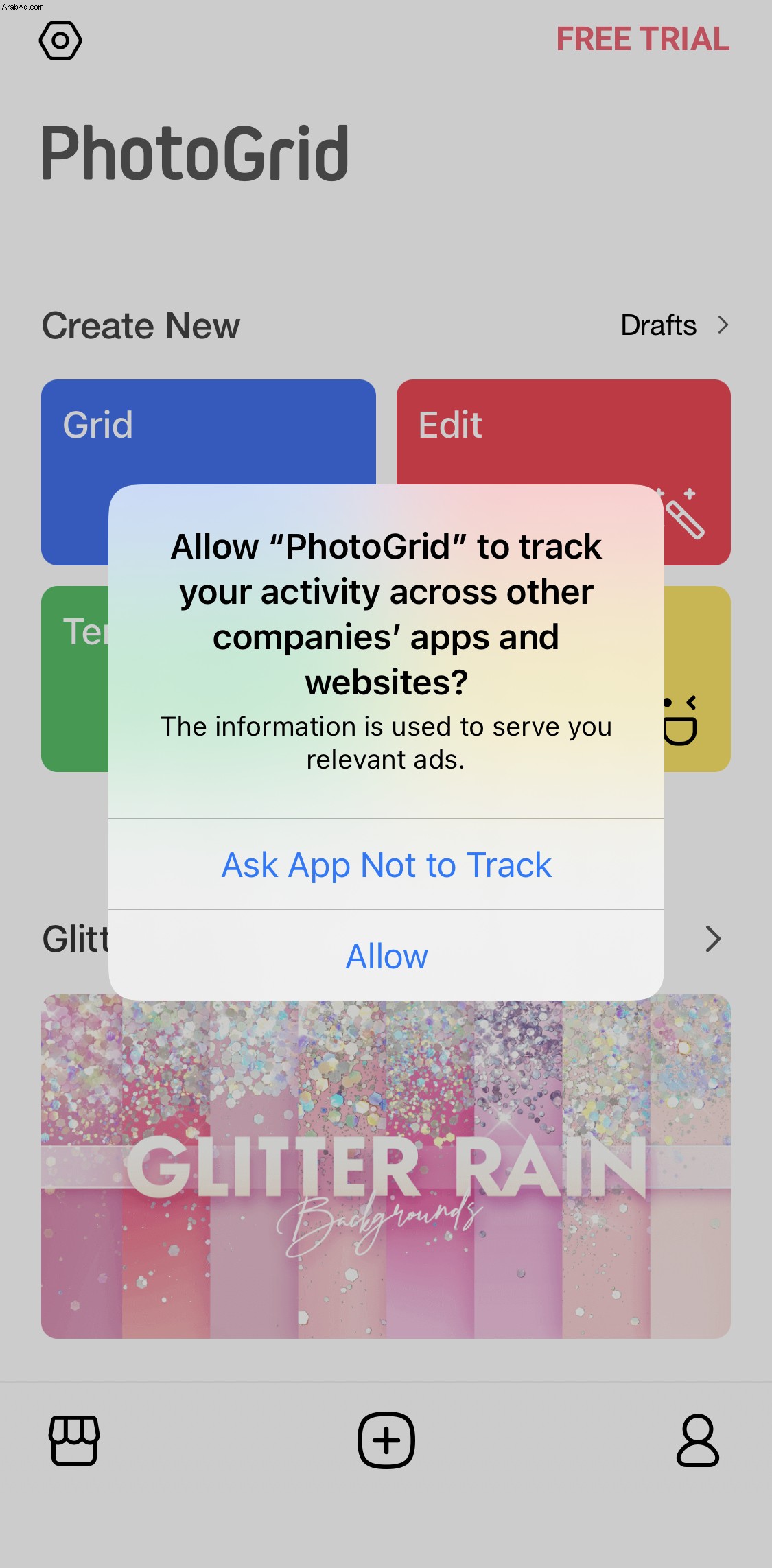The height and width of the screenshot is (1568, 772).
Task: Open the Glitter Rain Backgrounds banner
Action: pyautogui.click(x=386, y=1167)
